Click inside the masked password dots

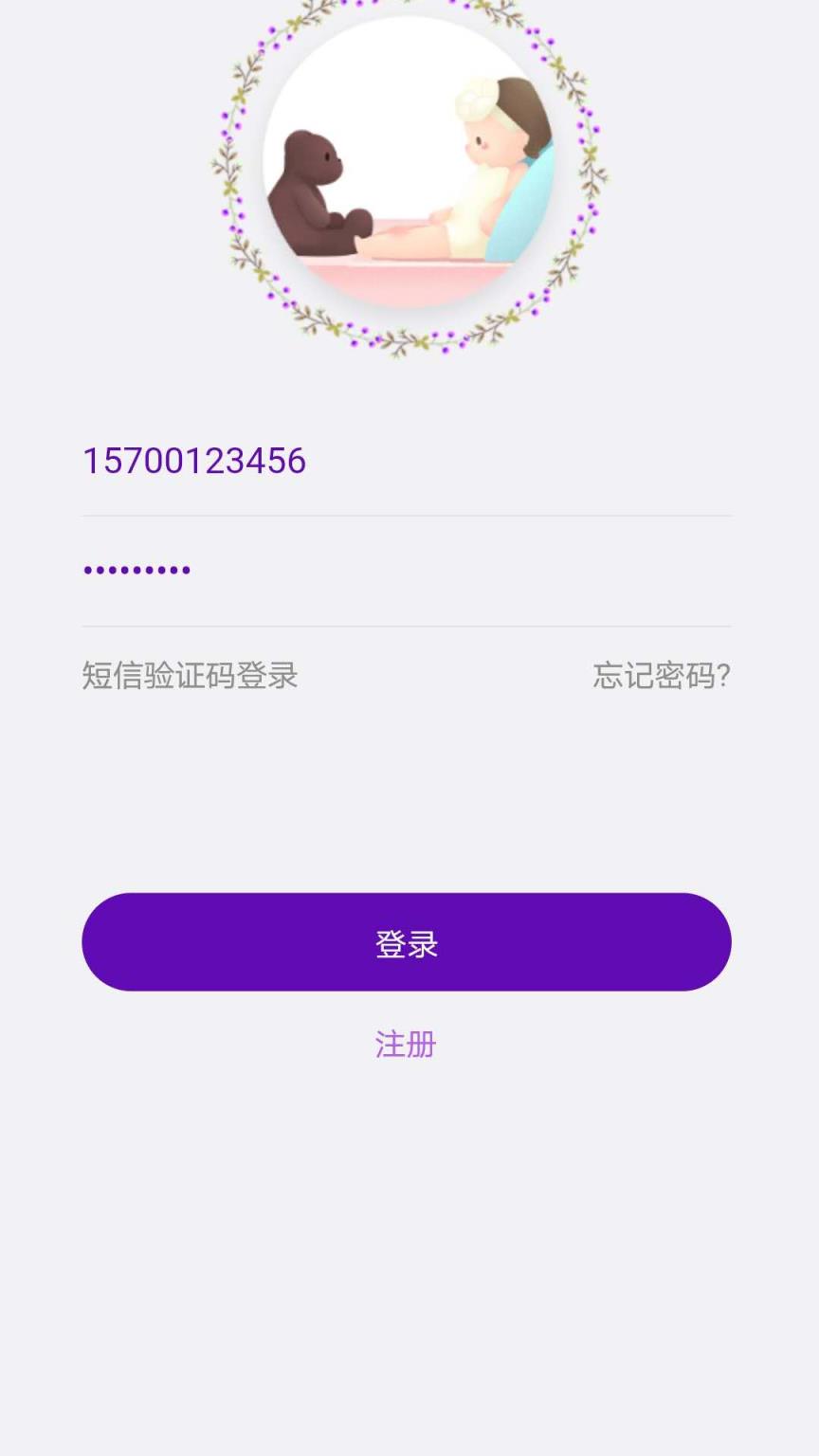(136, 568)
